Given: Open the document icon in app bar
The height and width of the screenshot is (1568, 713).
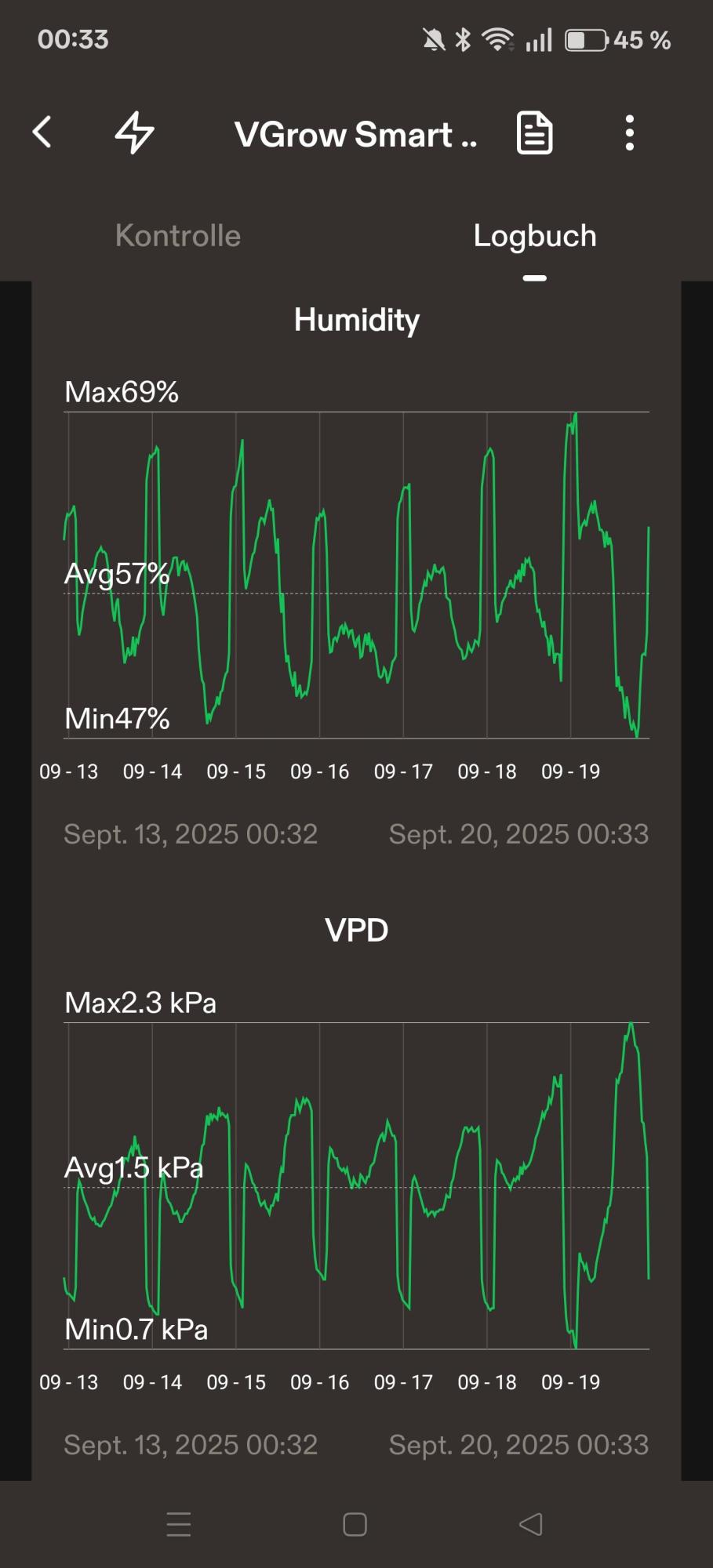Looking at the screenshot, I should click(x=535, y=132).
